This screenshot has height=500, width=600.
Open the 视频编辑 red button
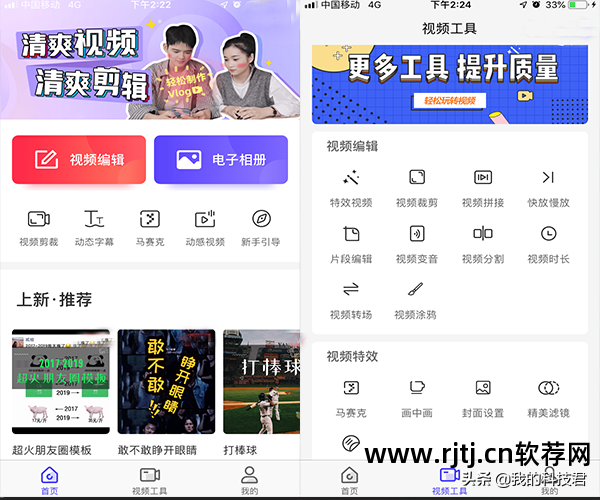(x=79, y=160)
